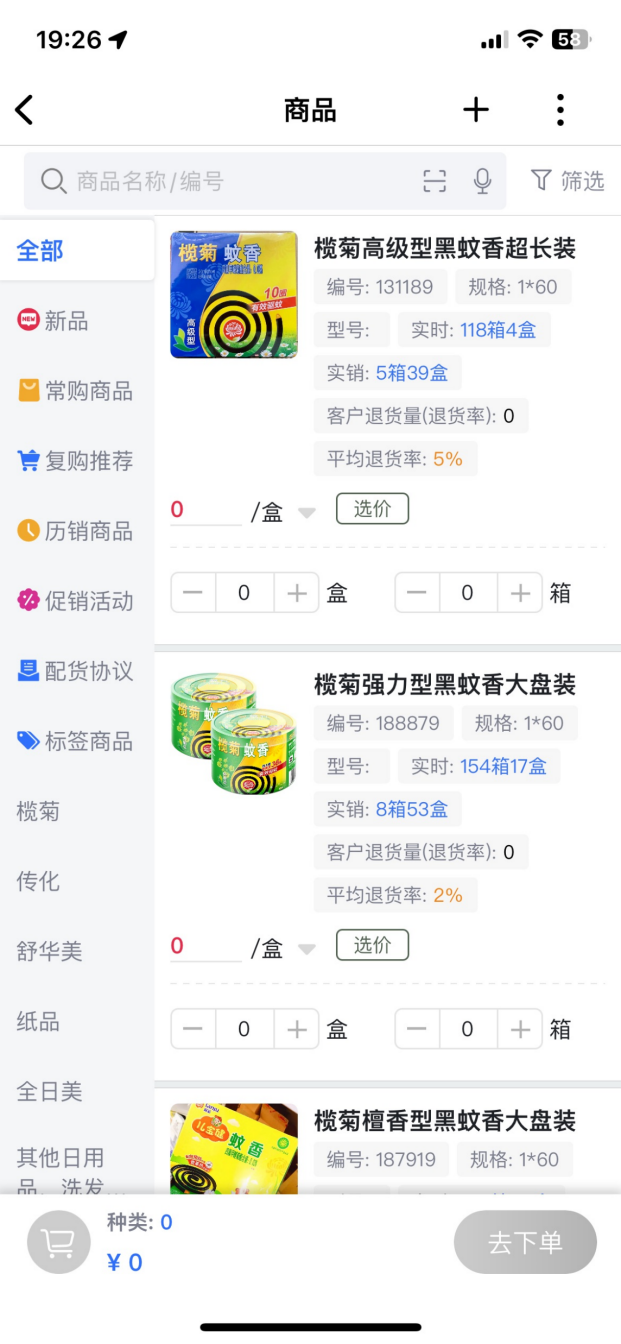Screen dimensions: 621x1344
Task: Increase 盒 quantity for 榄菊高级型黑蚊香超长装
Action: tap(297, 593)
